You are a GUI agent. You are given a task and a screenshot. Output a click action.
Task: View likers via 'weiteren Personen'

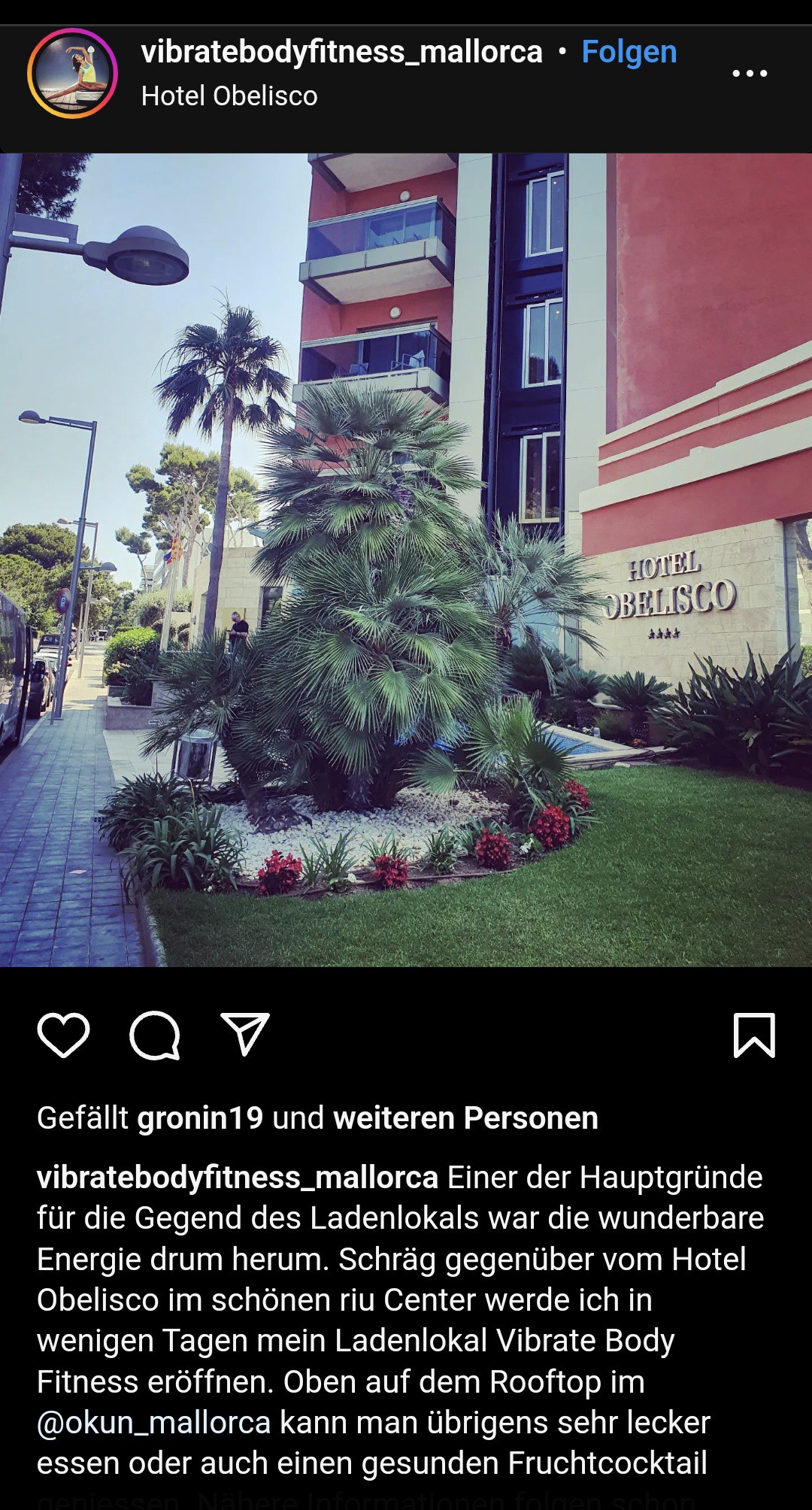[465, 1117]
